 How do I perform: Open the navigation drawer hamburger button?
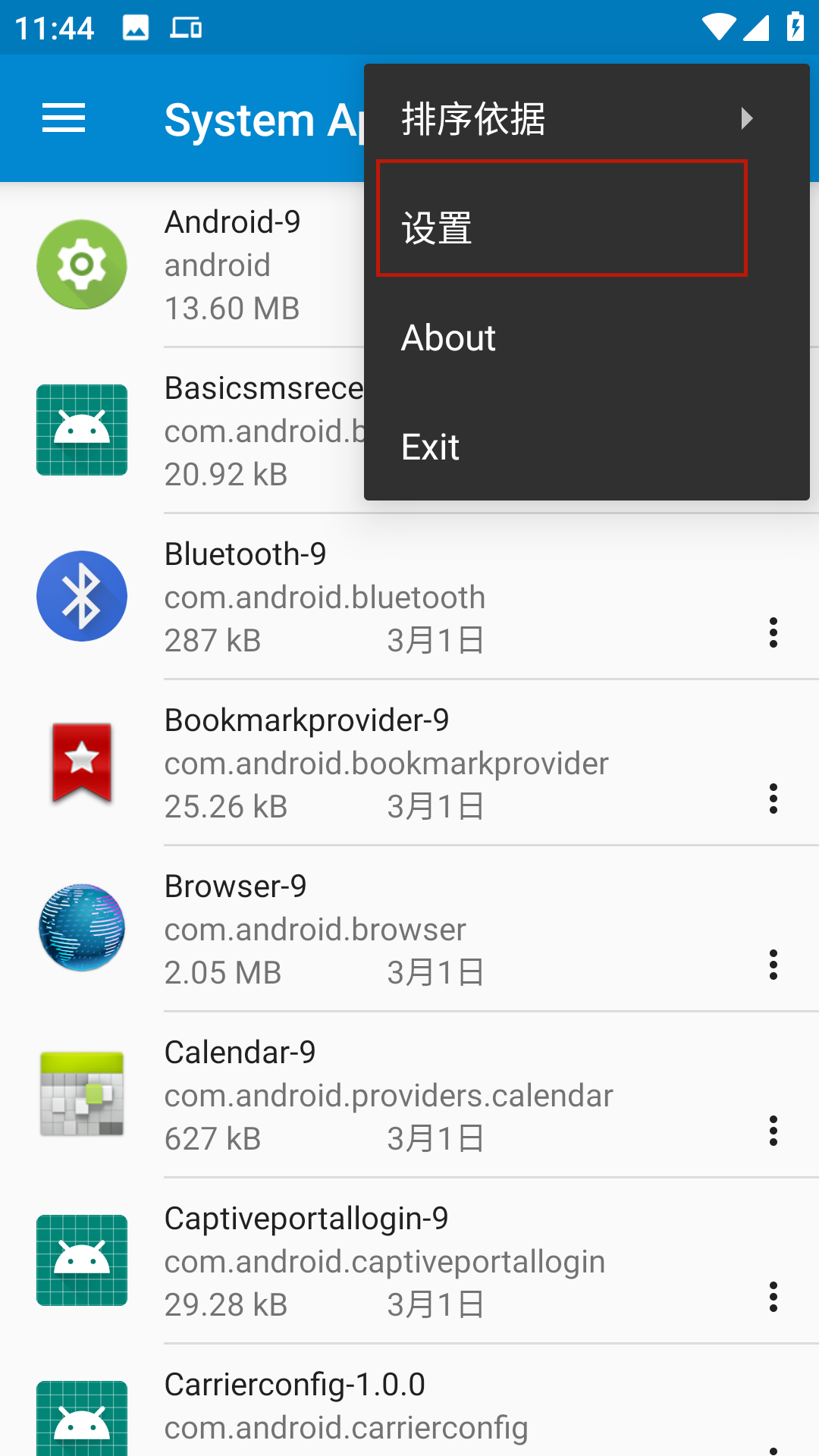[64, 118]
